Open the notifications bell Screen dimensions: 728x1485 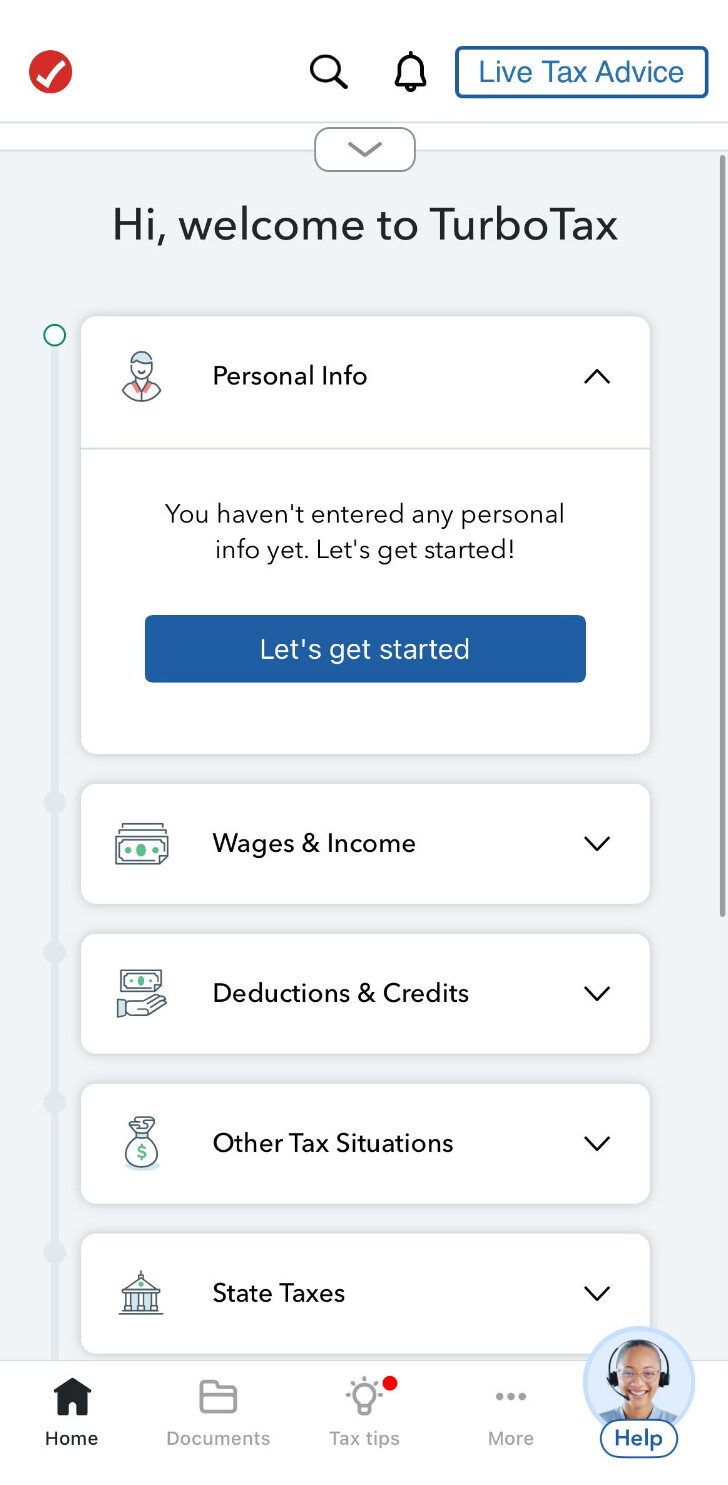410,72
